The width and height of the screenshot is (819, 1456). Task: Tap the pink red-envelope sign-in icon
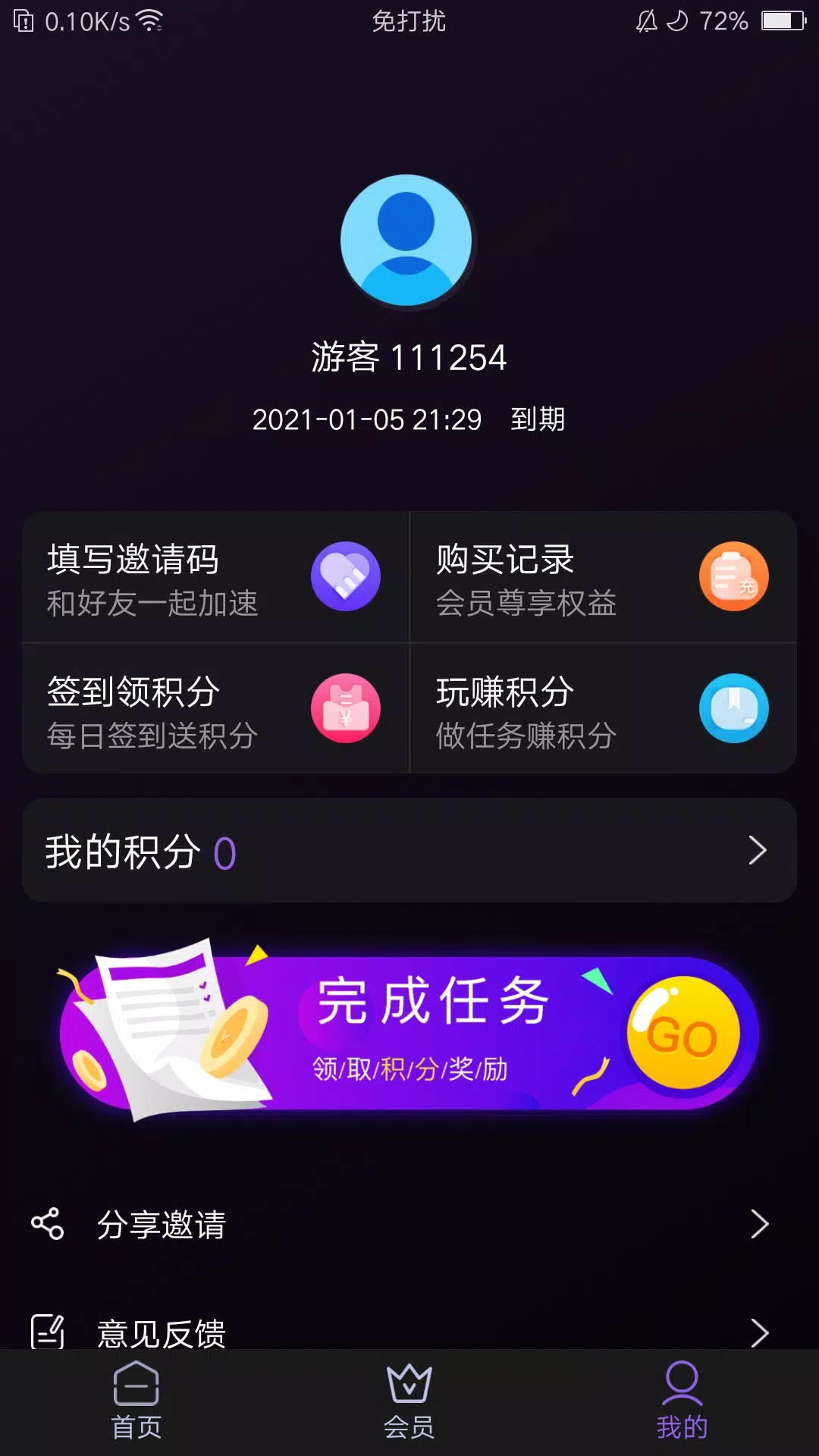pyautogui.click(x=345, y=708)
